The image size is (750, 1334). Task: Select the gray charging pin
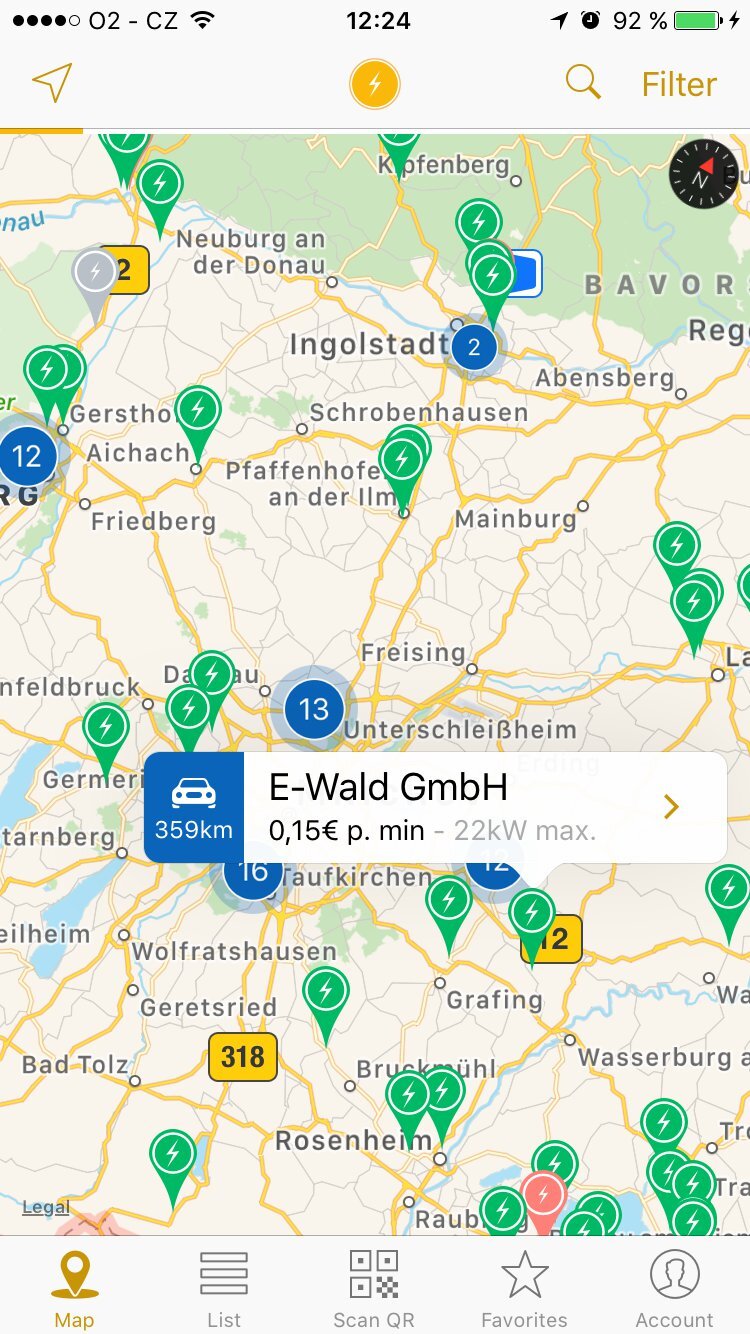click(x=96, y=273)
